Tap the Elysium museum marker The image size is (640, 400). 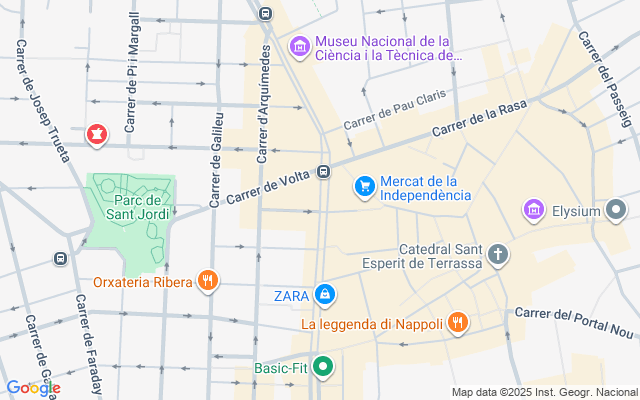coord(533,211)
